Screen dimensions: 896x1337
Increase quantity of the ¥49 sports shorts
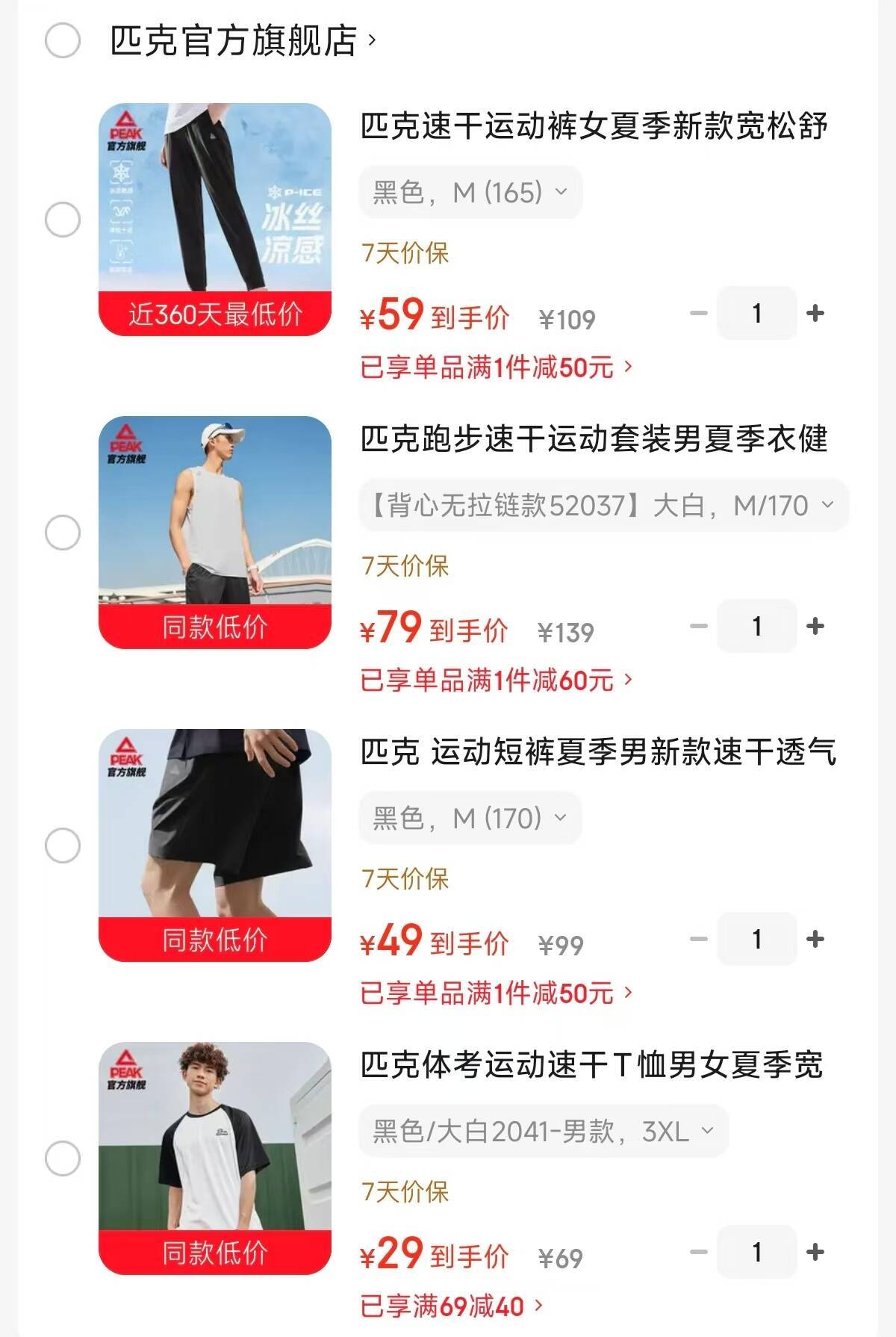tap(816, 940)
